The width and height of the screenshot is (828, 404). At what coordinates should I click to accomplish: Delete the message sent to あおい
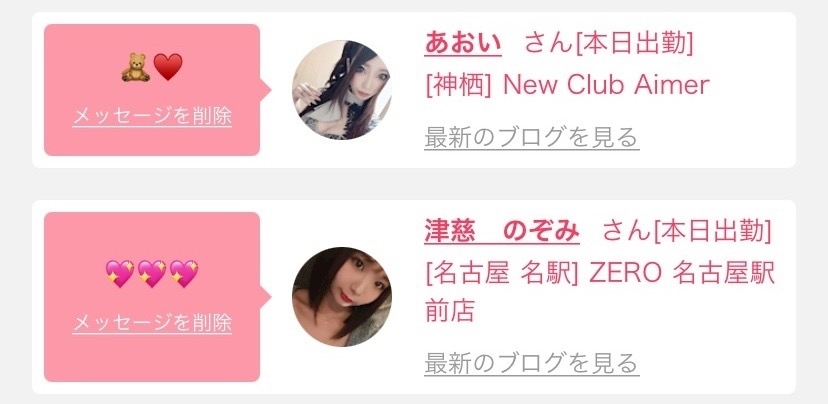click(152, 116)
